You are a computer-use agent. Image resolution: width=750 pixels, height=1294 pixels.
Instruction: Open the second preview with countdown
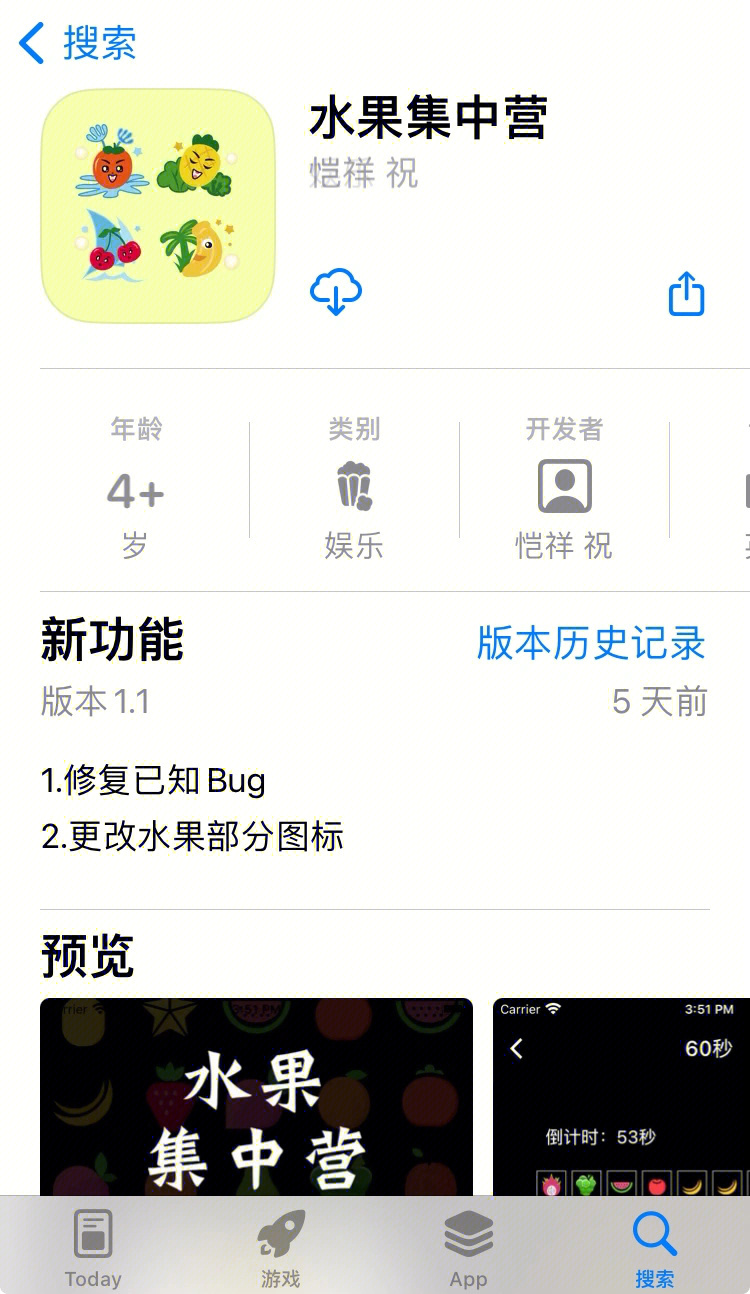tap(620, 1097)
